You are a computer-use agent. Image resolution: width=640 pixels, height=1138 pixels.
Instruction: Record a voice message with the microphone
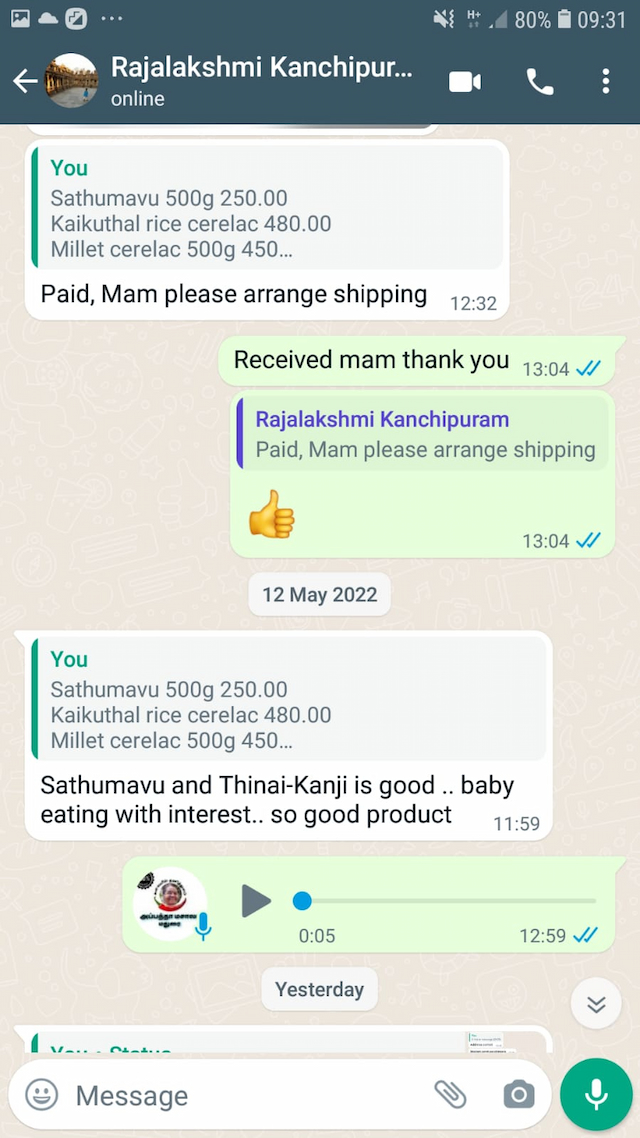point(597,1095)
